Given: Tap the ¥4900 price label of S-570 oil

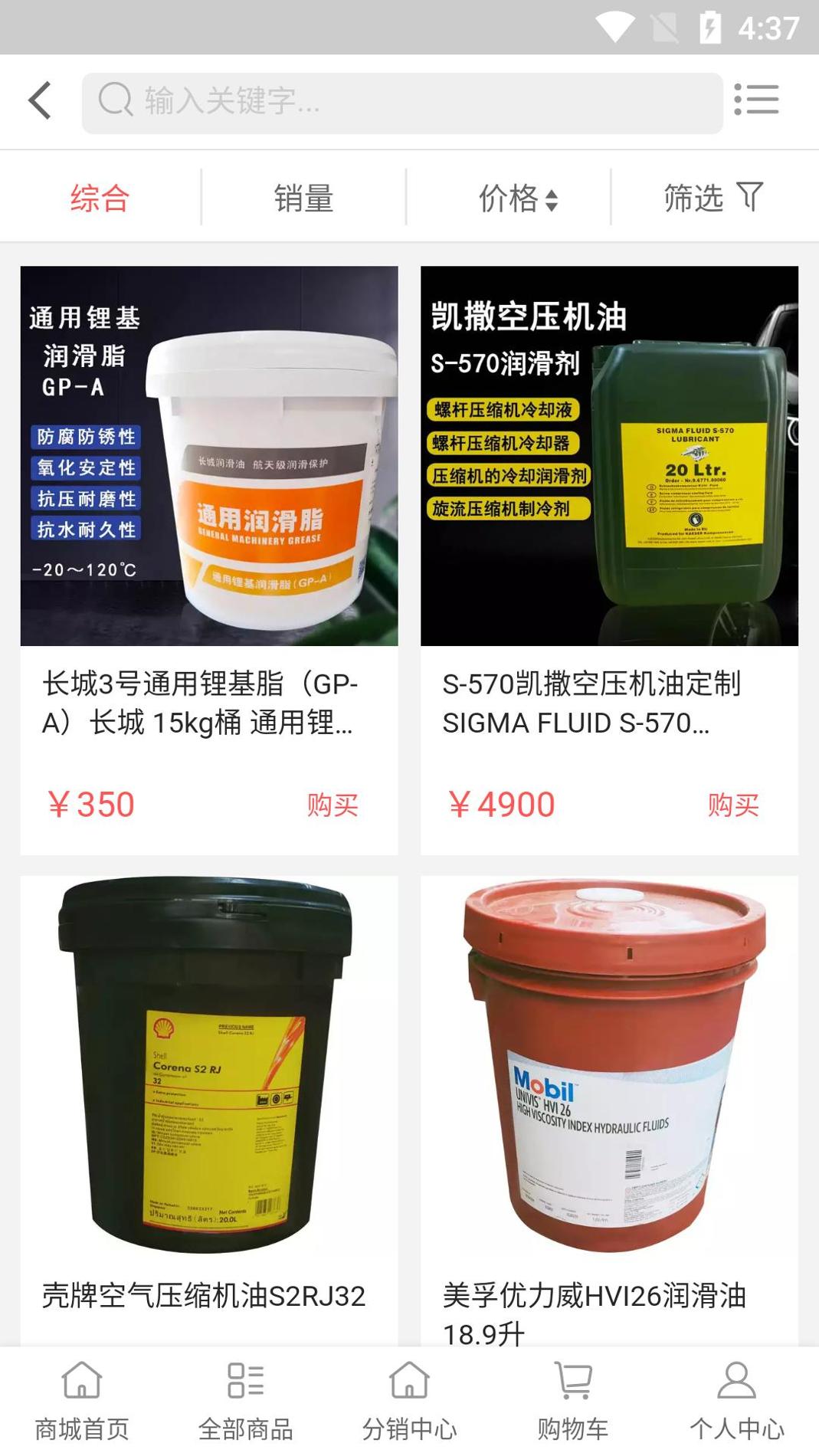Looking at the screenshot, I should [500, 805].
